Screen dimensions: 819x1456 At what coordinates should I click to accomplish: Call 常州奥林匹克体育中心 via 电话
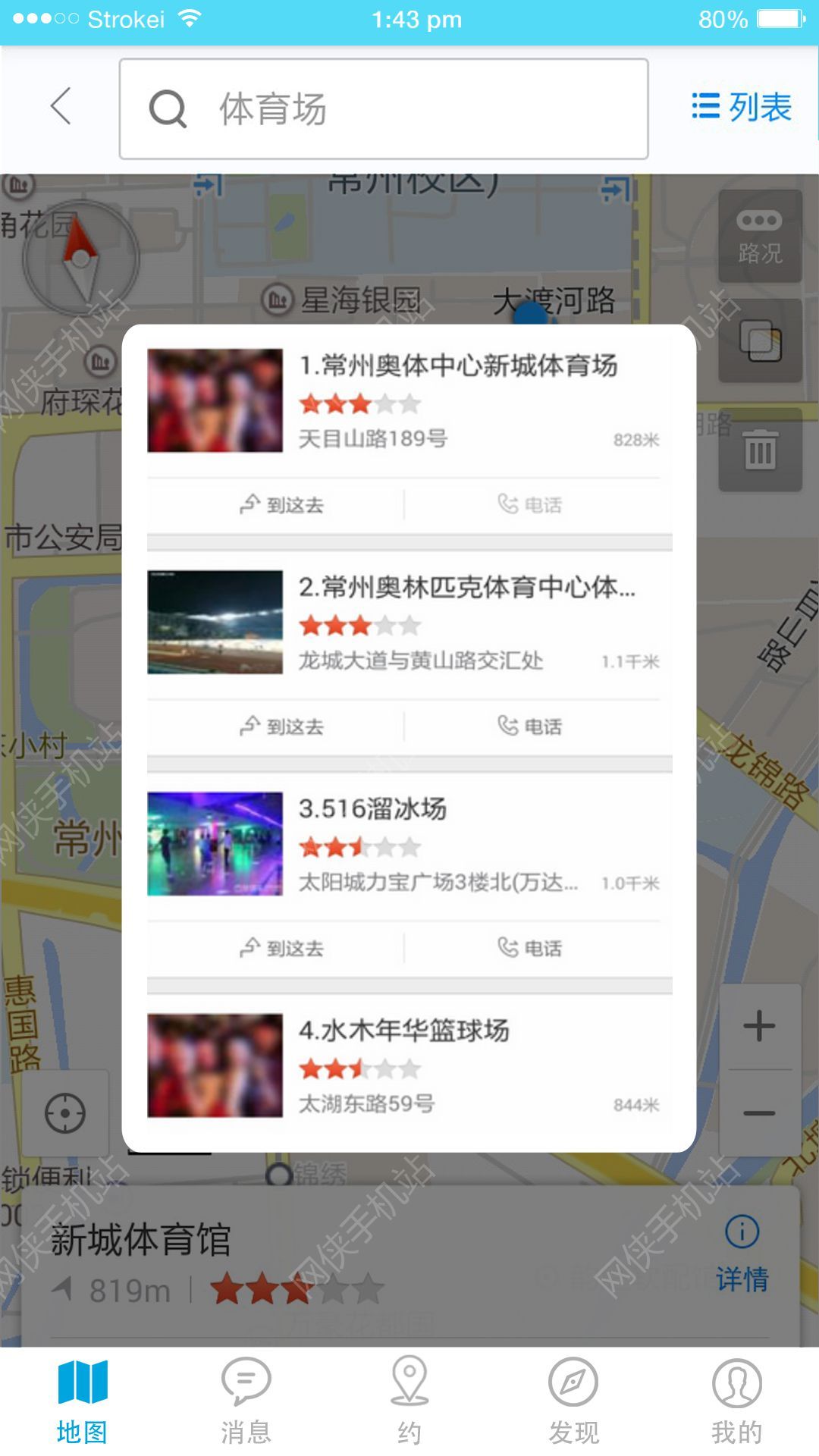(x=530, y=726)
